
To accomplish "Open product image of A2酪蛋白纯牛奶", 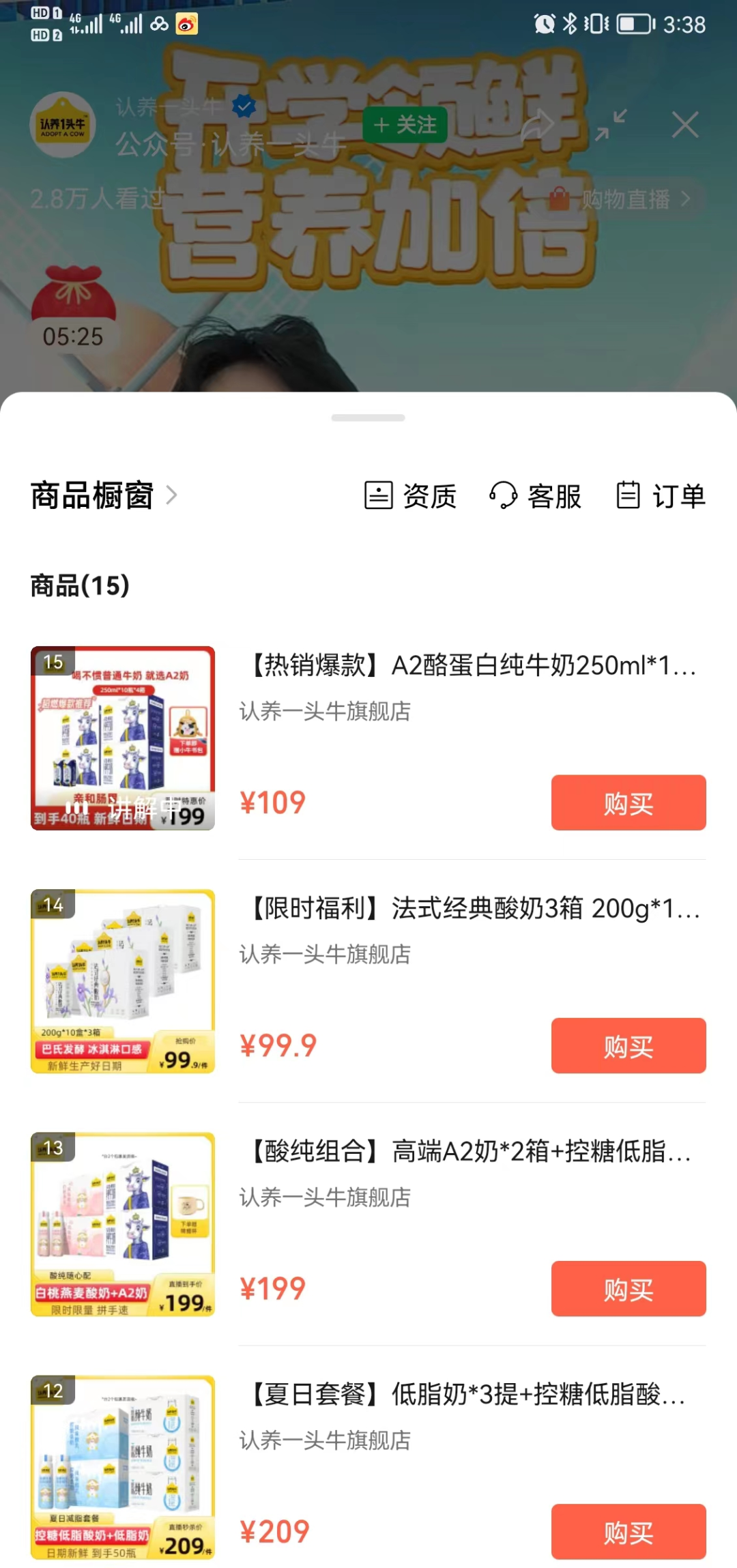I will [123, 738].
